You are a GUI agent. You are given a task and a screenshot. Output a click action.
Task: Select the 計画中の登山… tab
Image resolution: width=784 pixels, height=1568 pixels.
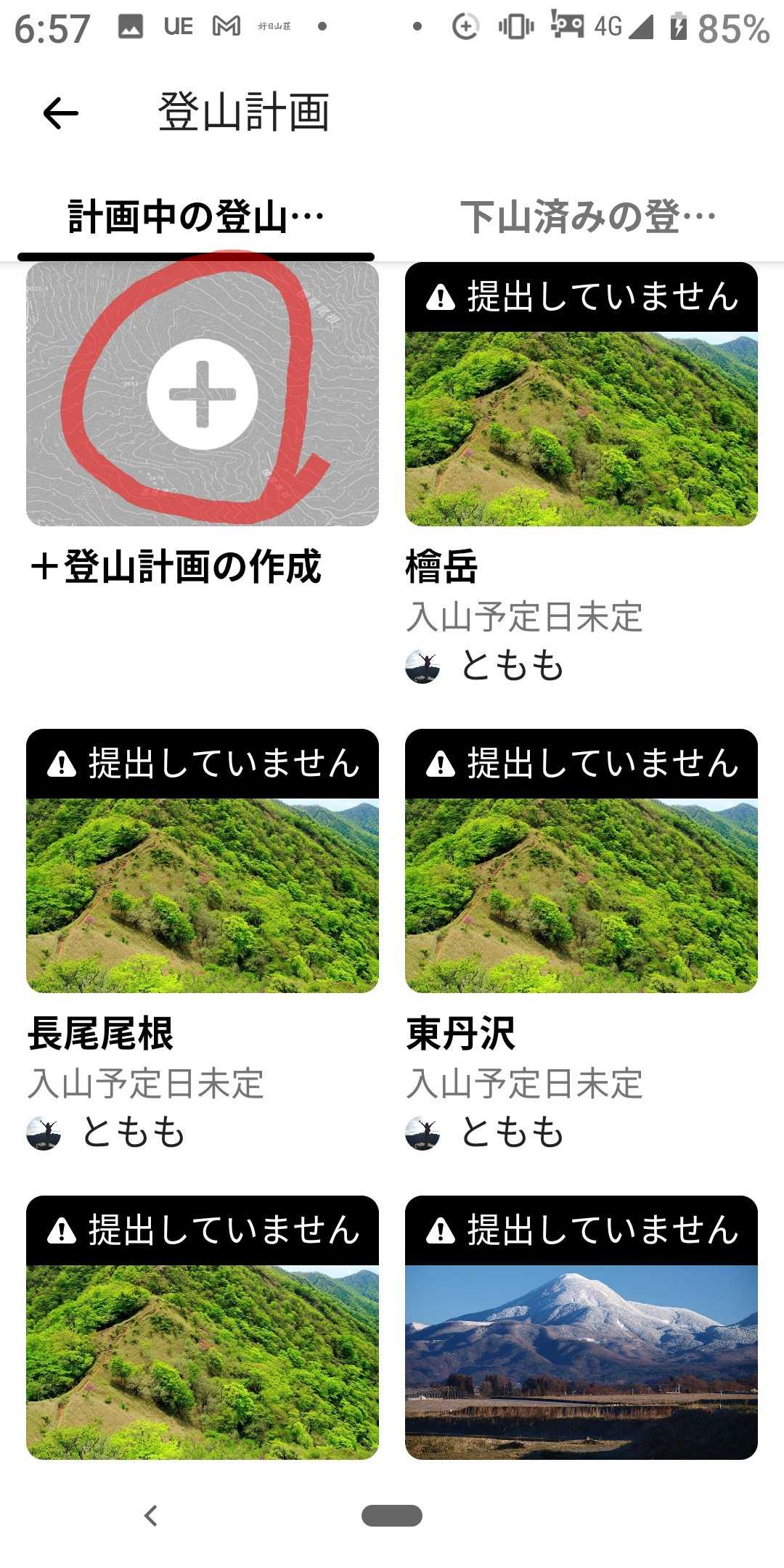[196, 217]
